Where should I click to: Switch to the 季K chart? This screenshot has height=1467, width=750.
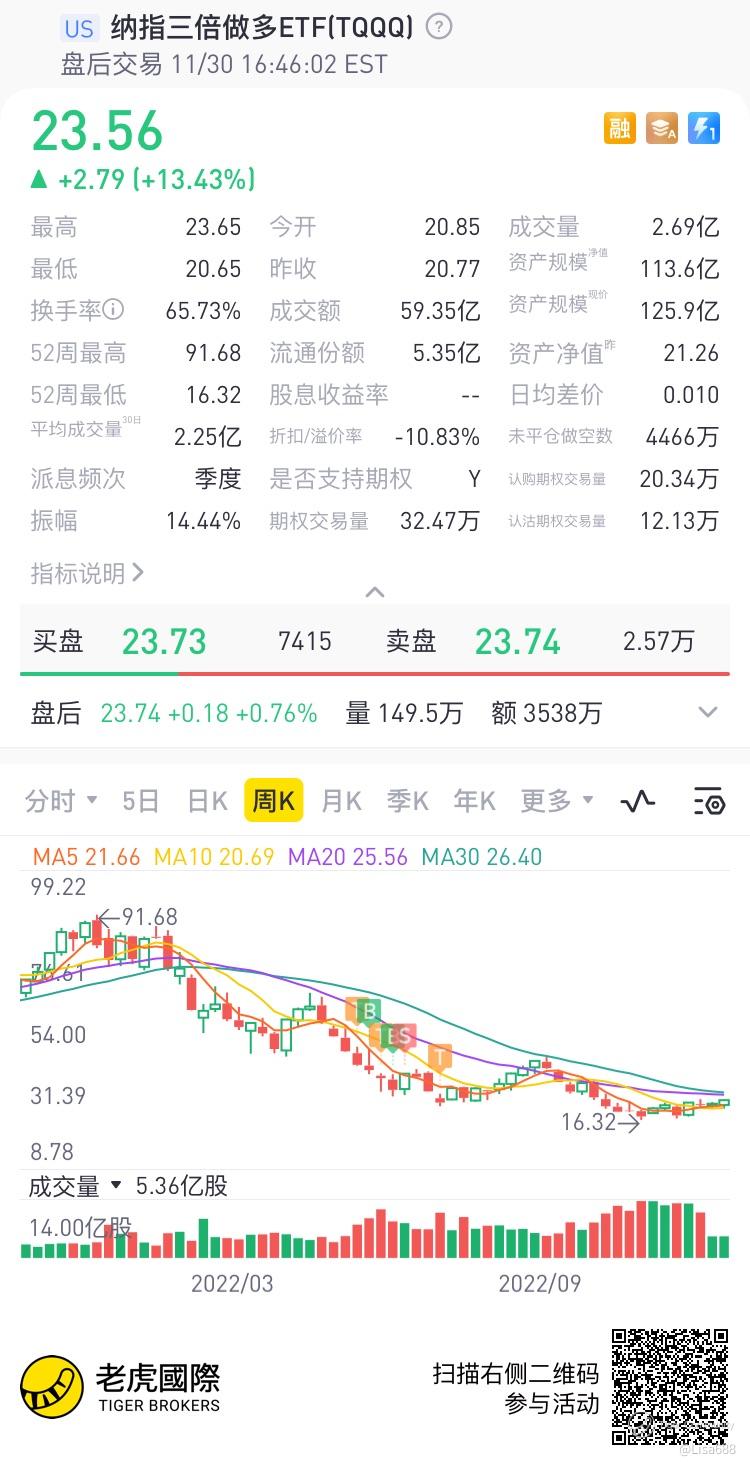(x=408, y=801)
